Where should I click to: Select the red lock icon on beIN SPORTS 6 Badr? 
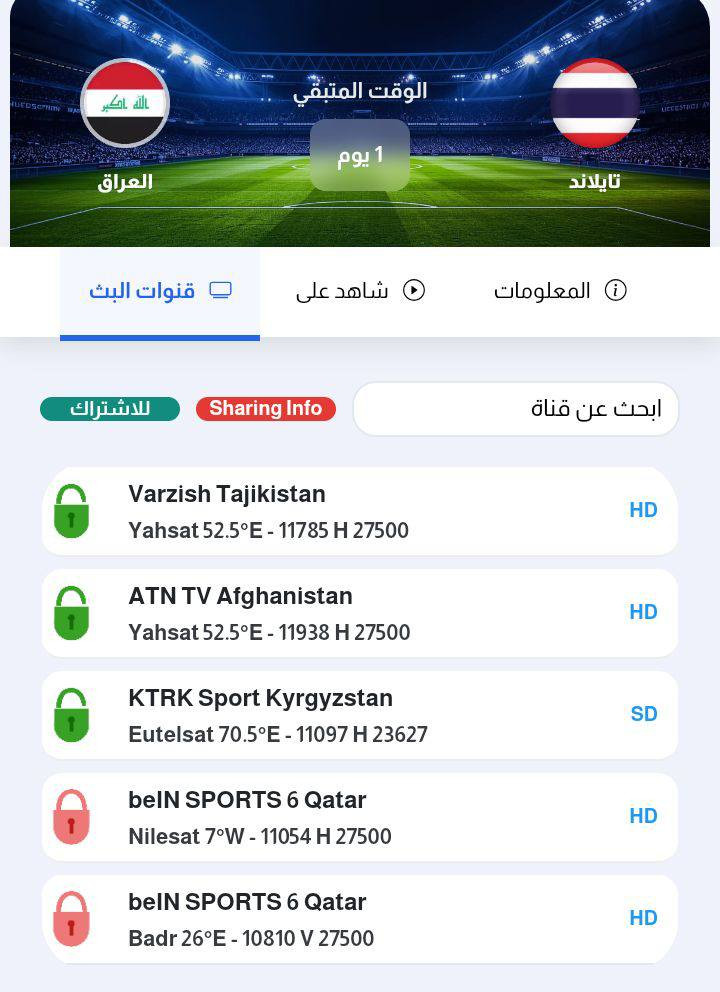pos(71,918)
